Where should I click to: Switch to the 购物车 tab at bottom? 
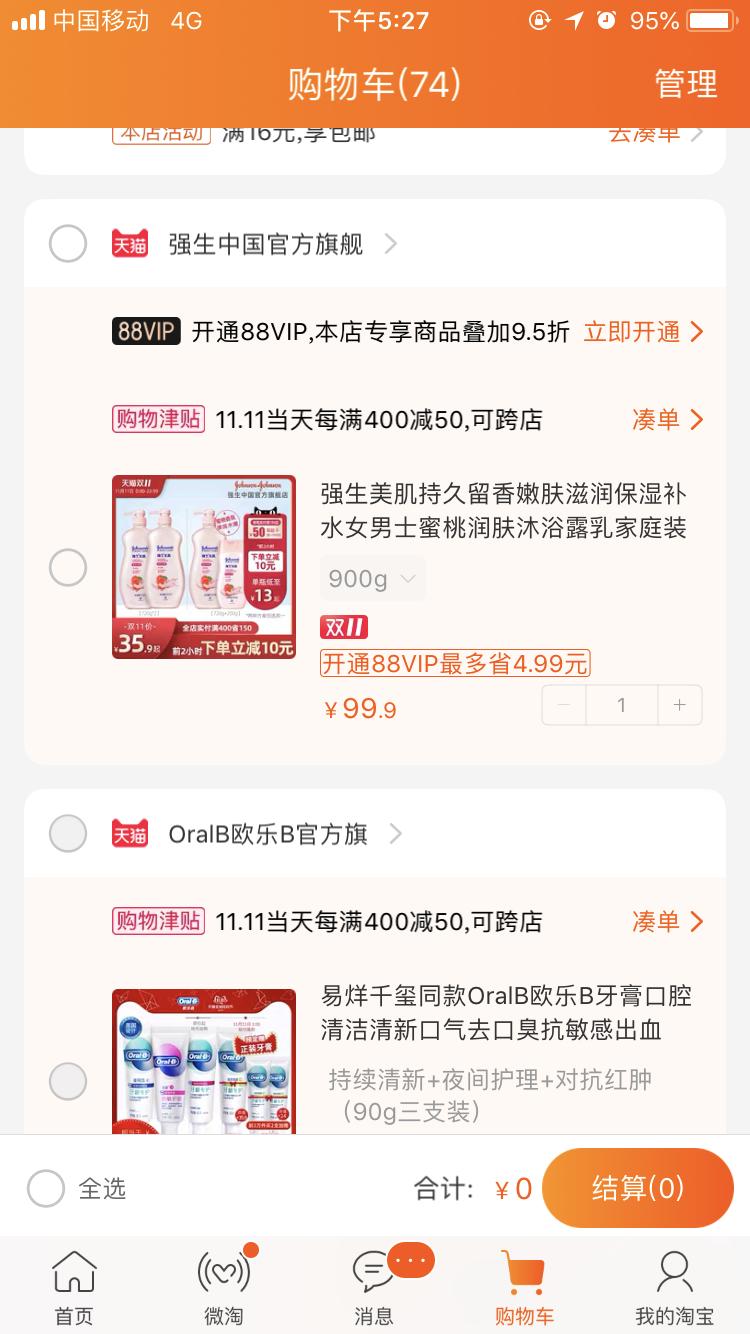tap(524, 1285)
